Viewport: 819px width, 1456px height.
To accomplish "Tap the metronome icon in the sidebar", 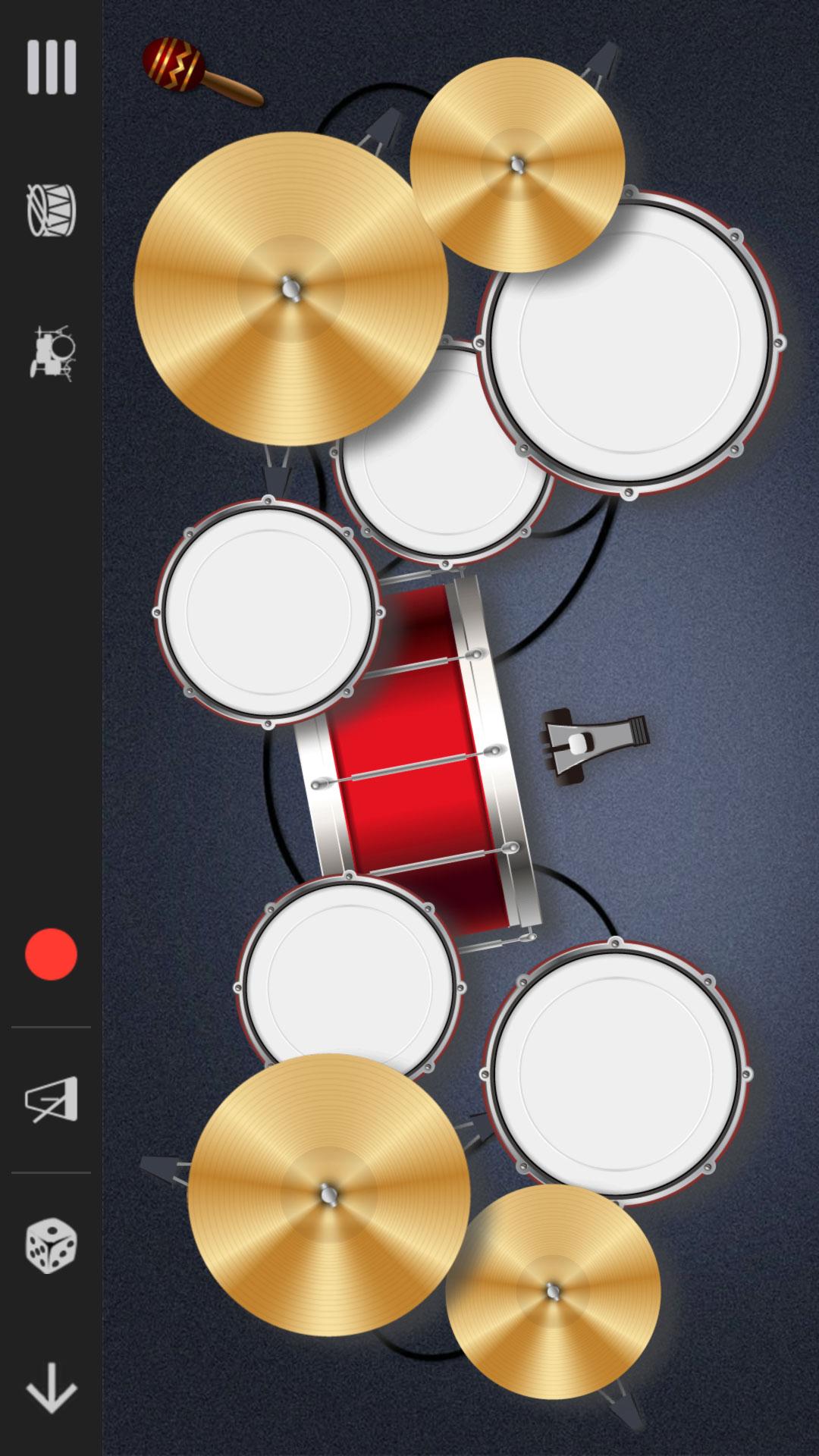I will [x=52, y=1099].
